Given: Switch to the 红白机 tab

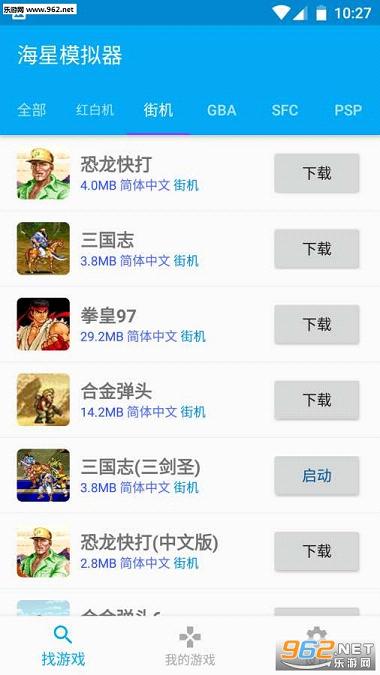Looking at the screenshot, I should [x=95, y=110].
